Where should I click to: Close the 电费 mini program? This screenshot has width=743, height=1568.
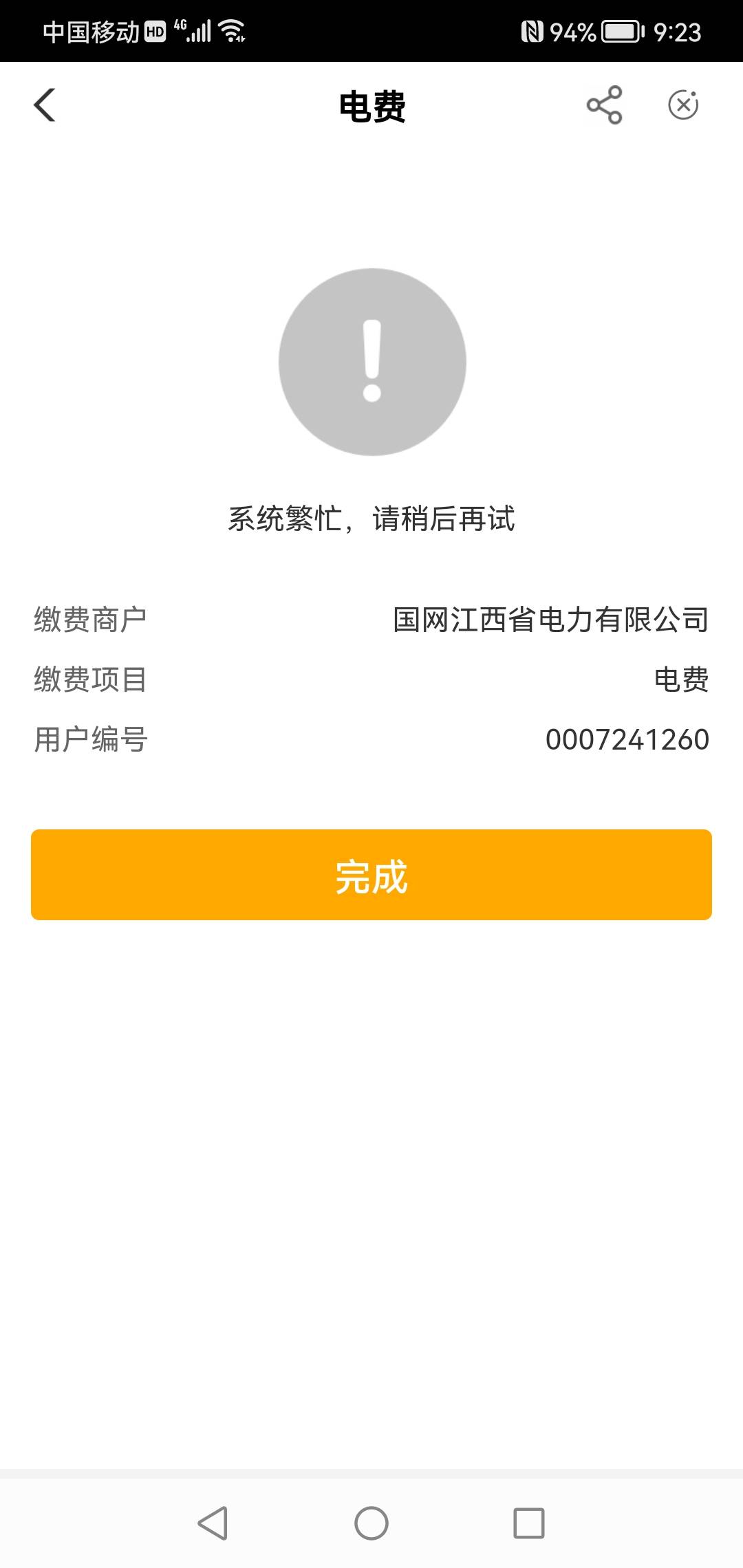coord(683,105)
